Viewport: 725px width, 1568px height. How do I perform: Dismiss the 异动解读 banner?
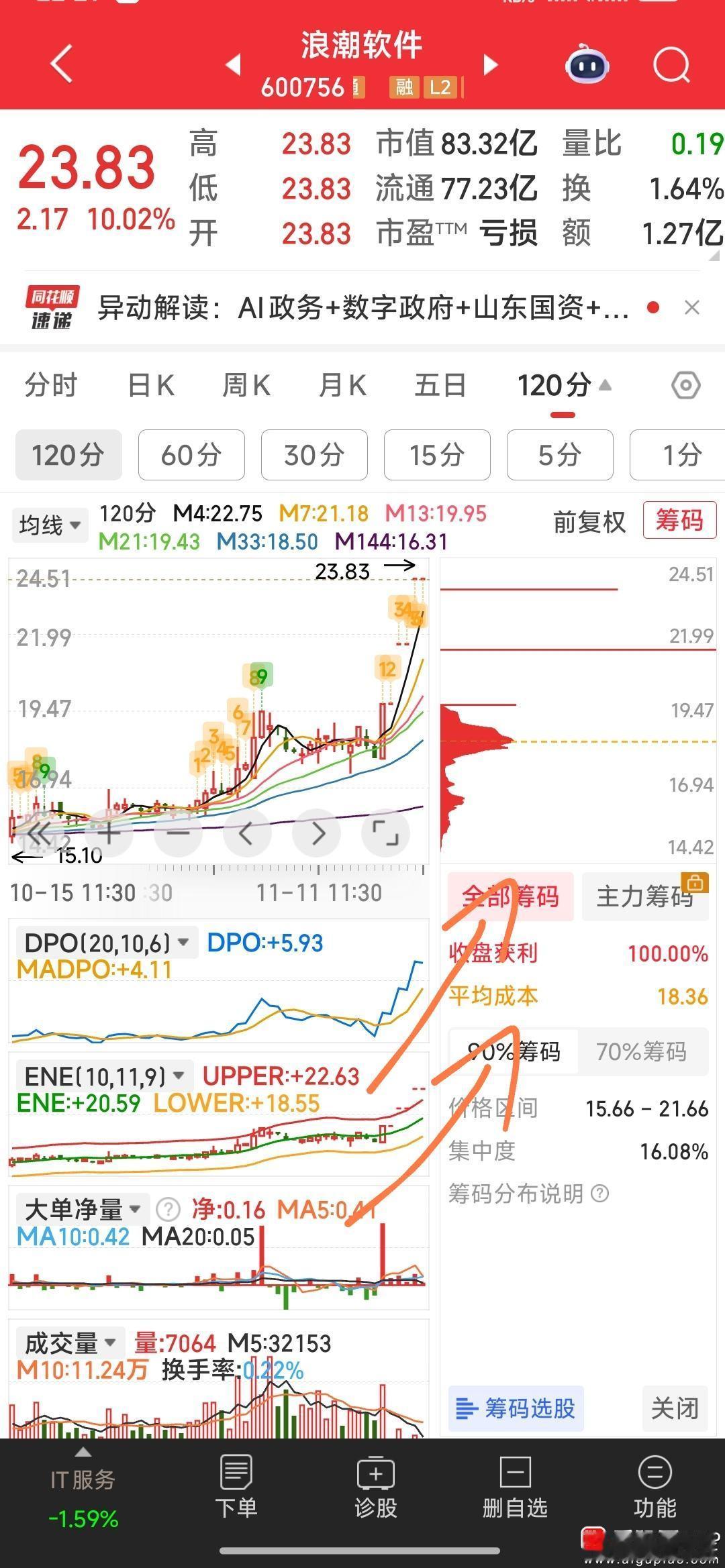[691, 308]
